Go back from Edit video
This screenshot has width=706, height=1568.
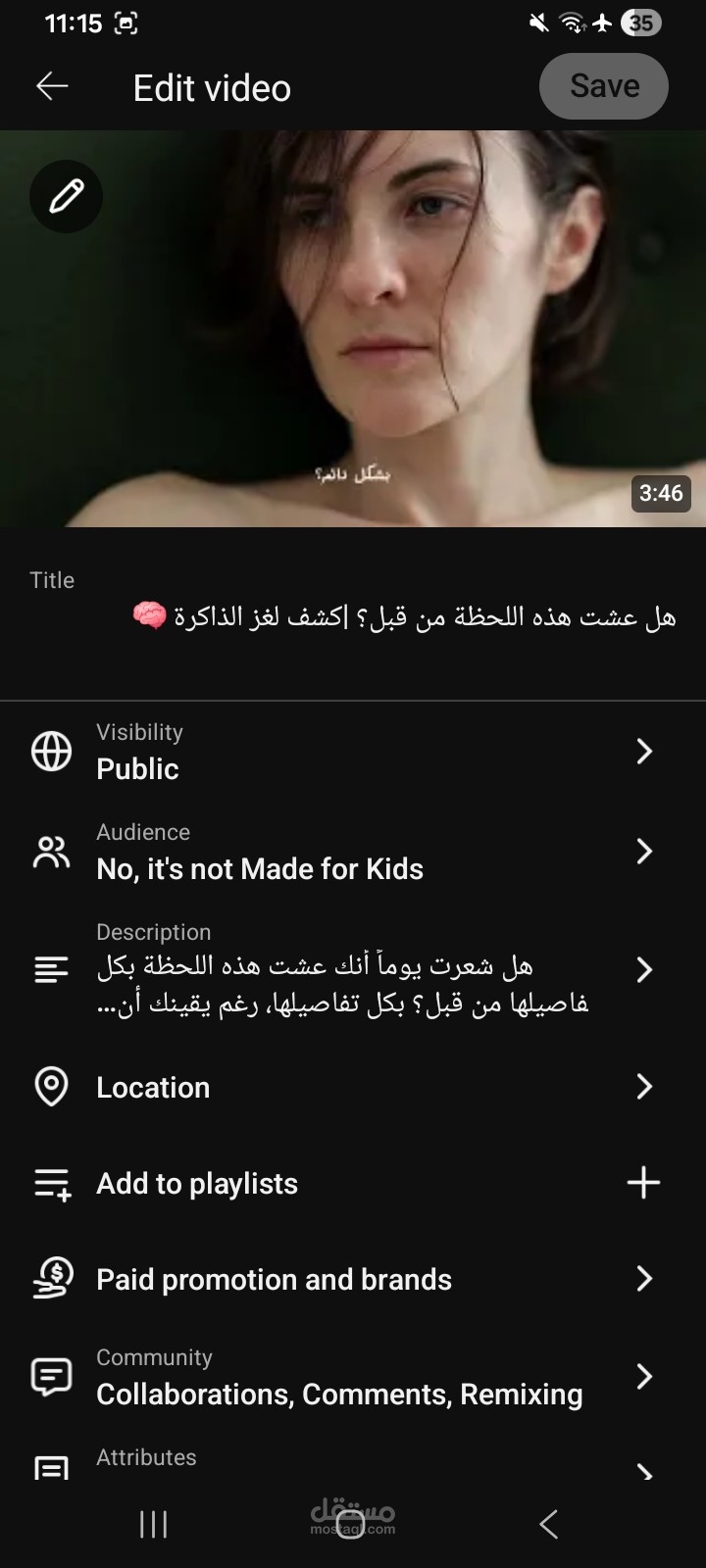click(x=53, y=86)
